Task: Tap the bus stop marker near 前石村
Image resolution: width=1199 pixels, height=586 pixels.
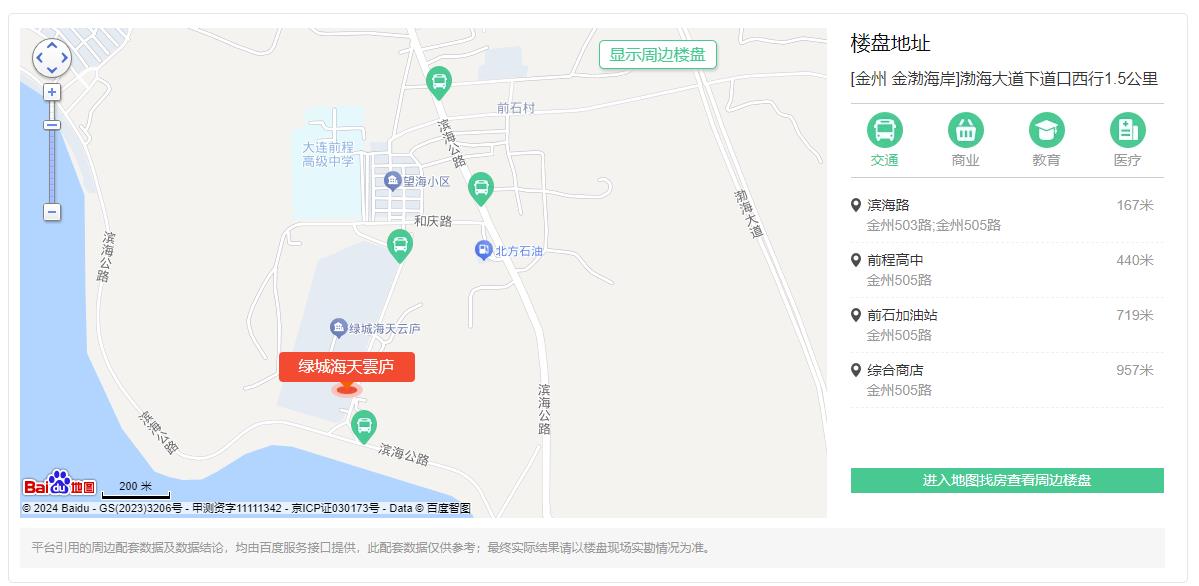Action: tap(439, 81)
